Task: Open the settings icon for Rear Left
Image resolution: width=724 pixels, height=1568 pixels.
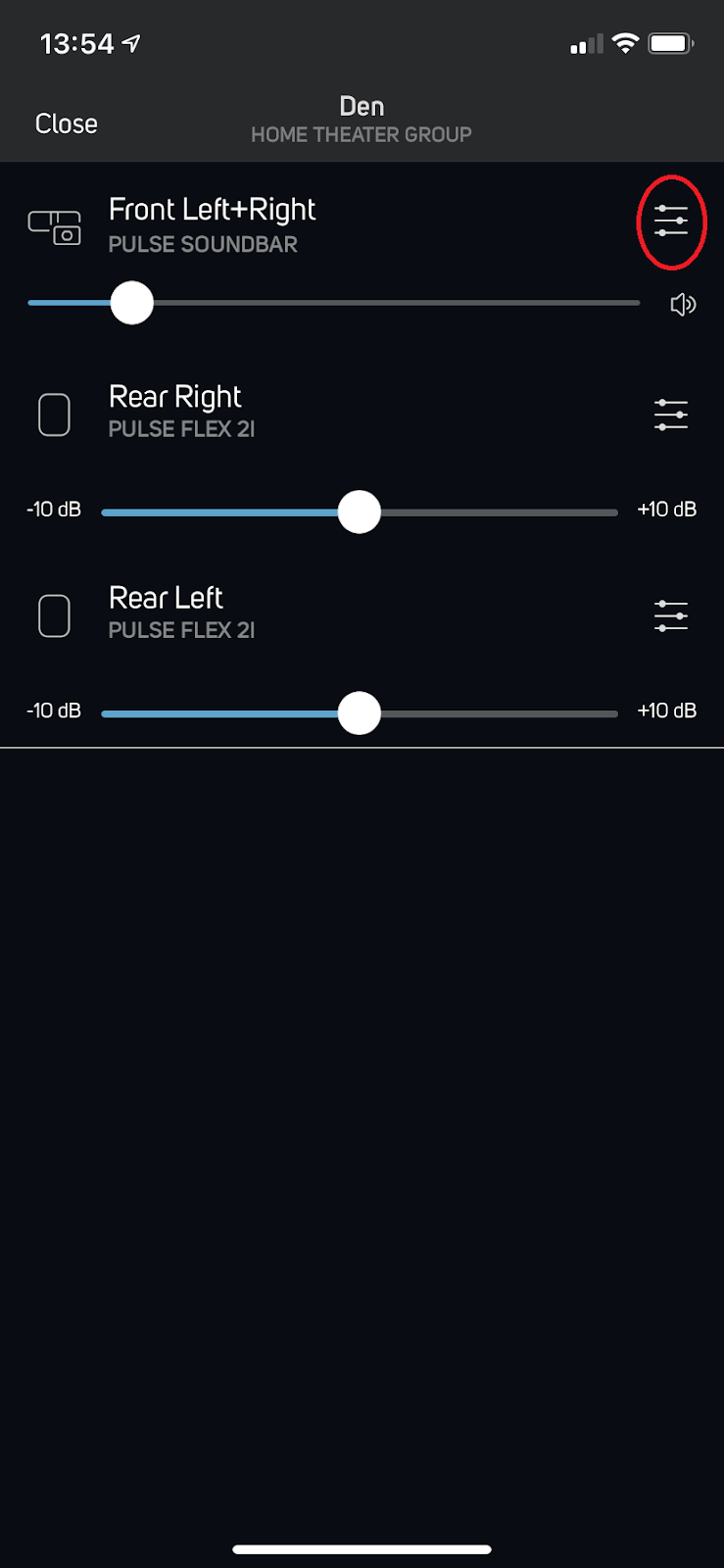Action: [x=671, y=615]
